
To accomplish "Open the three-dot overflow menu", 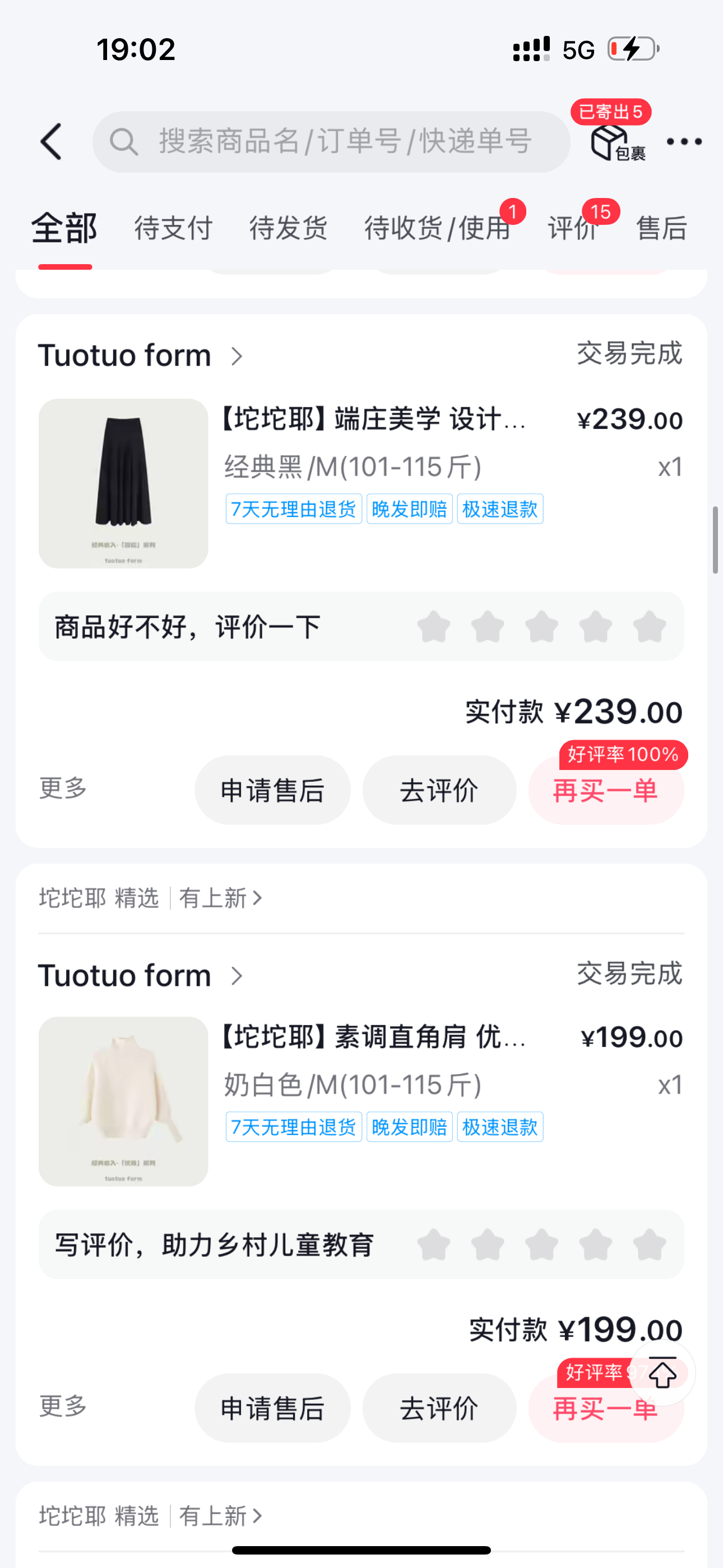I will point(684,142).
